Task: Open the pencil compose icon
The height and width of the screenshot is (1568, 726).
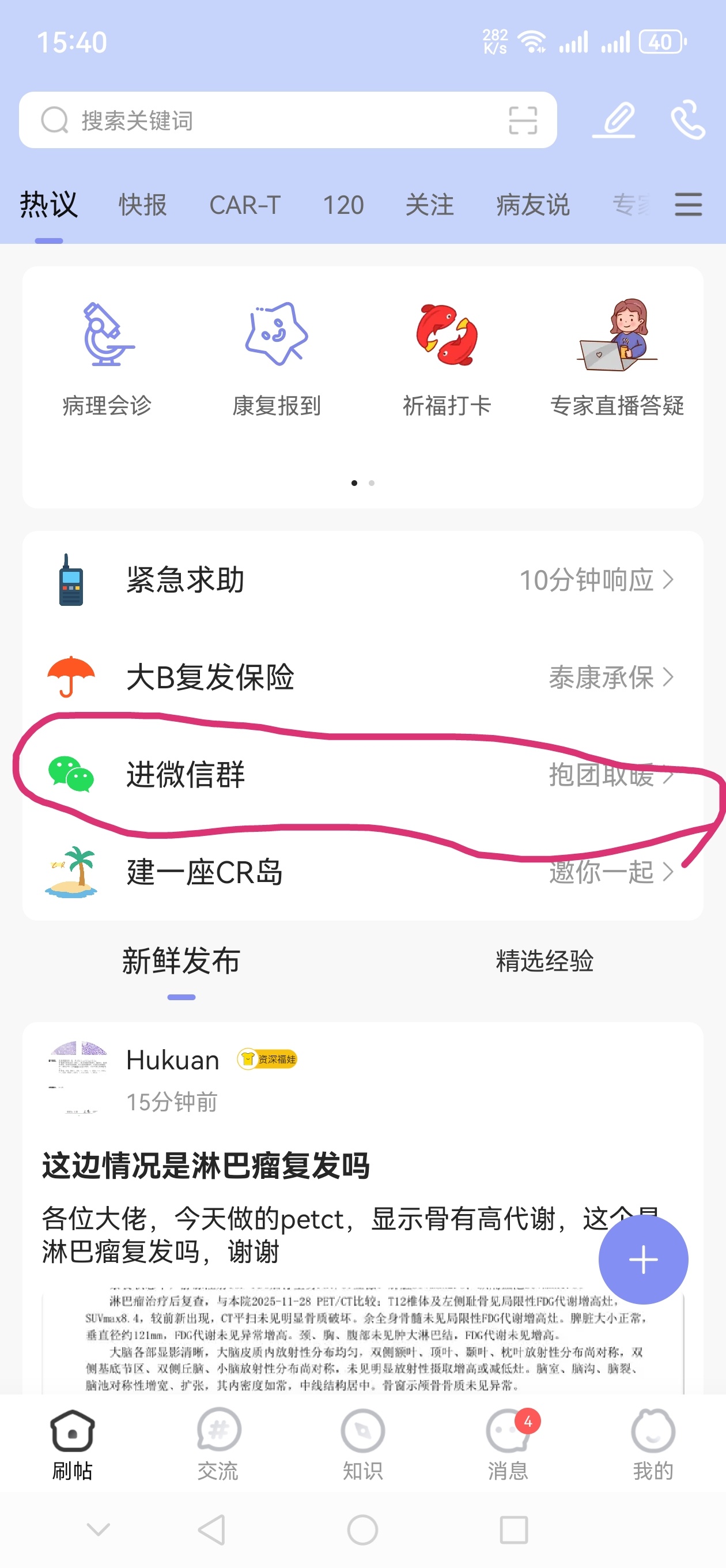Action: point(615,119)
